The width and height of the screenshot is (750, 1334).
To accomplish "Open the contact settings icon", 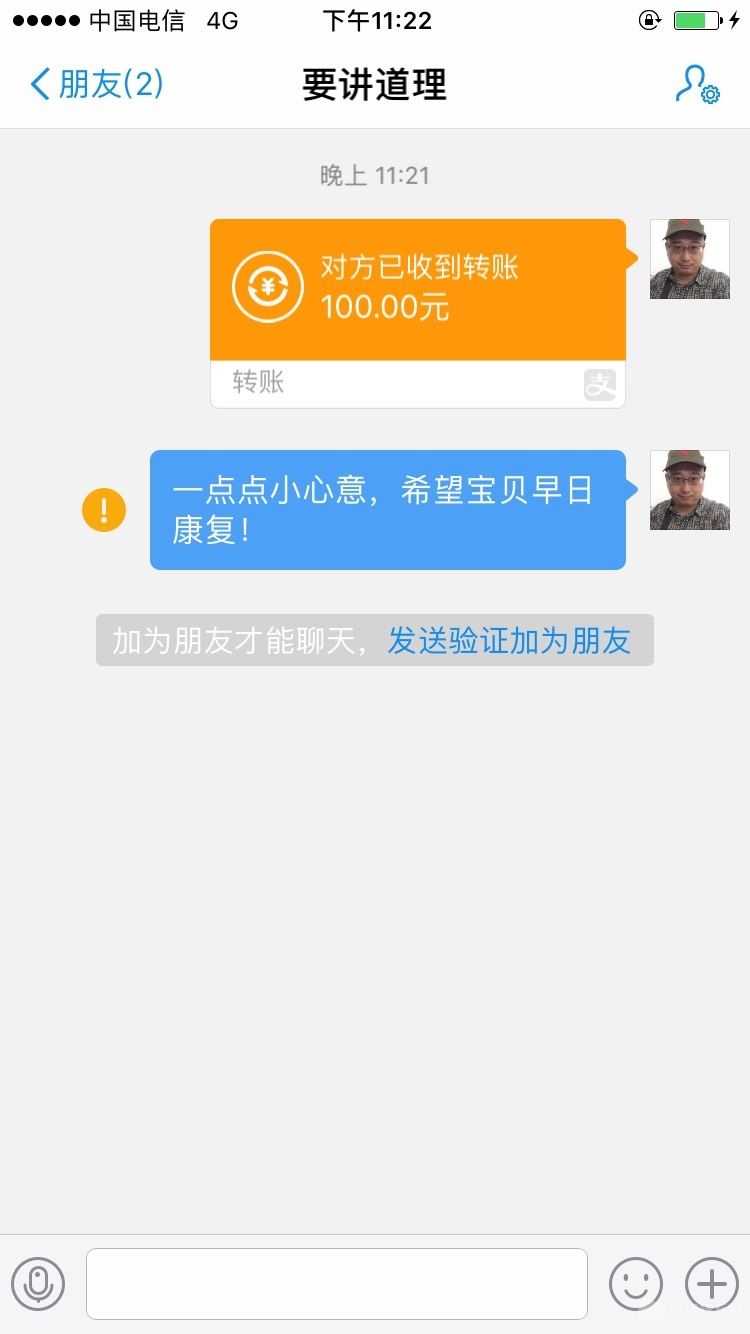I will click(x=697, y=85).
